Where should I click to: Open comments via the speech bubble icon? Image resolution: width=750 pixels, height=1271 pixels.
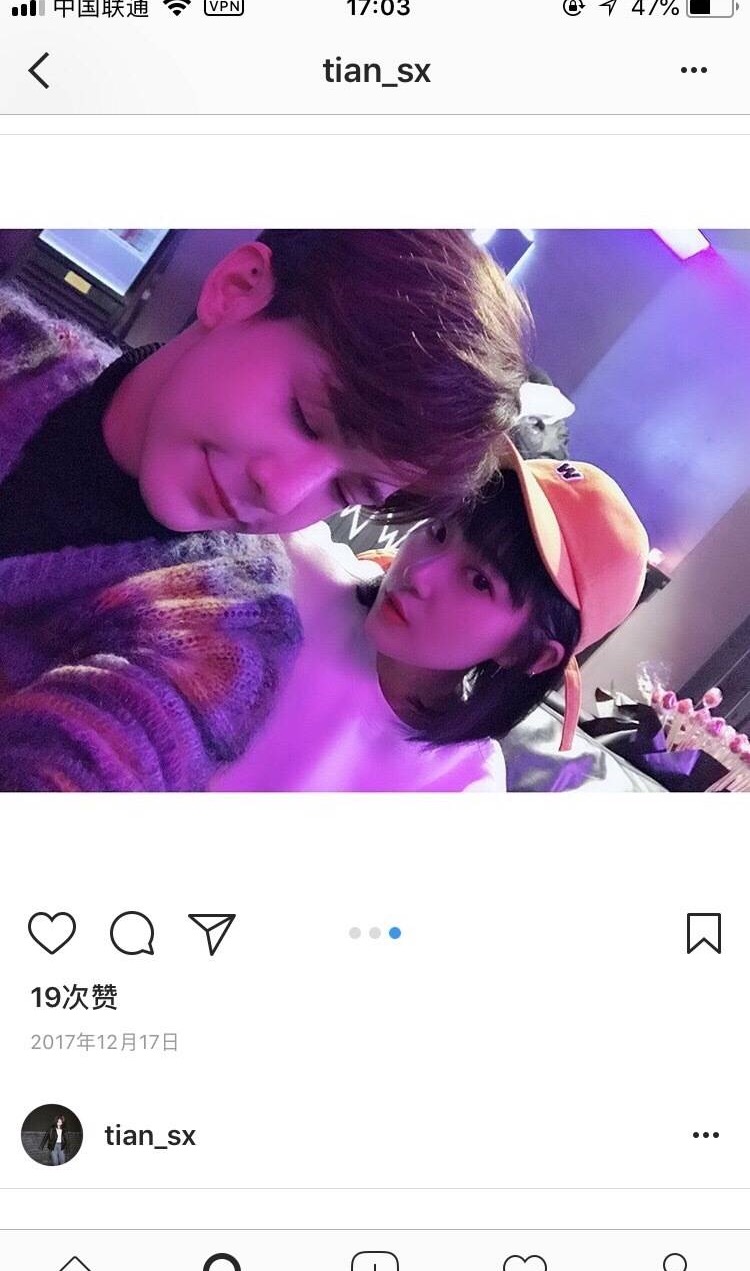click(x=132, y=934)
